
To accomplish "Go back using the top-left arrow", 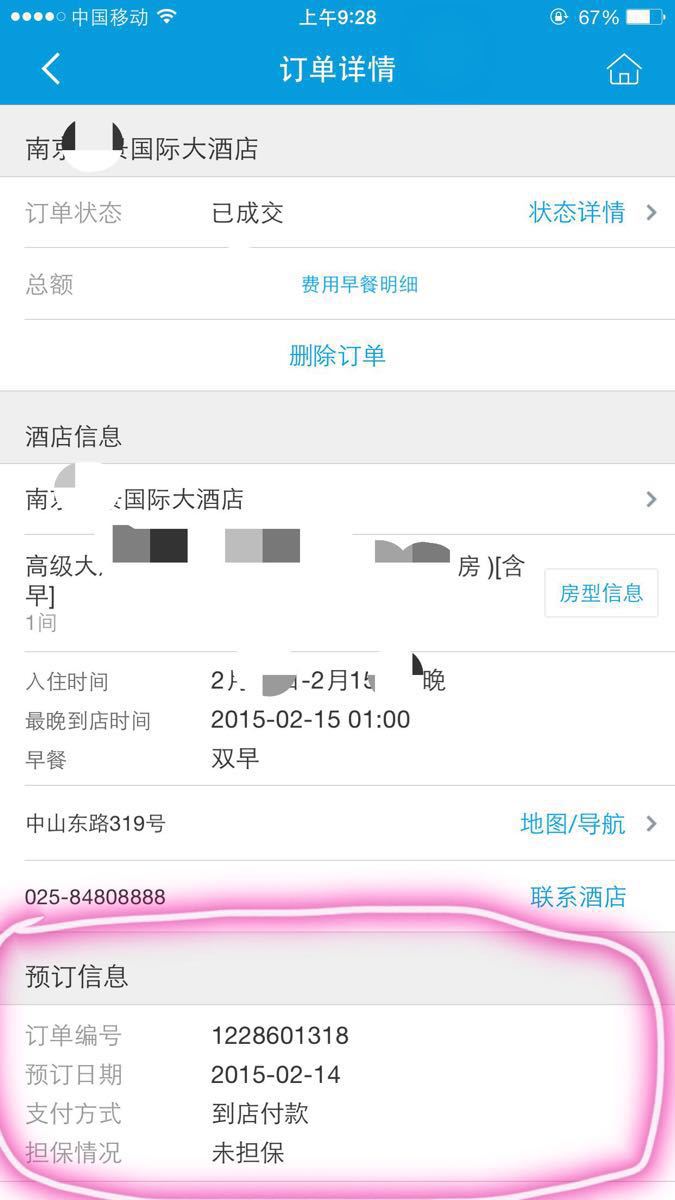I will (x=51, y=69).
